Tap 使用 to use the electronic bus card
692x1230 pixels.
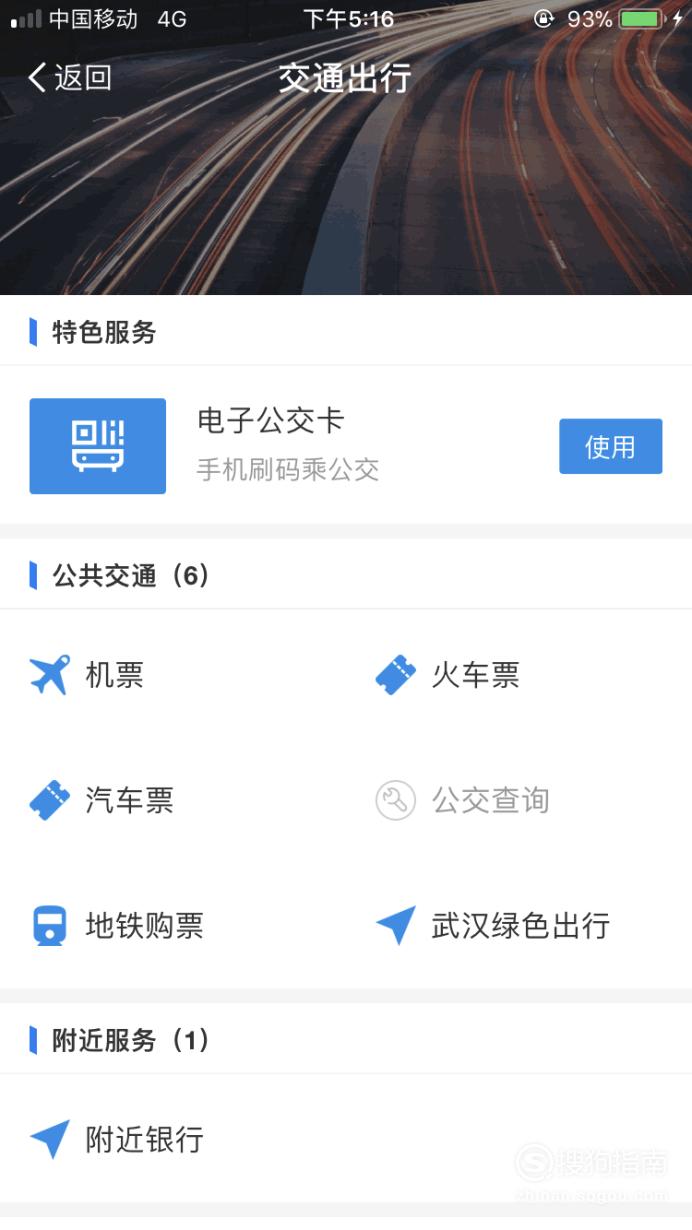610,446
